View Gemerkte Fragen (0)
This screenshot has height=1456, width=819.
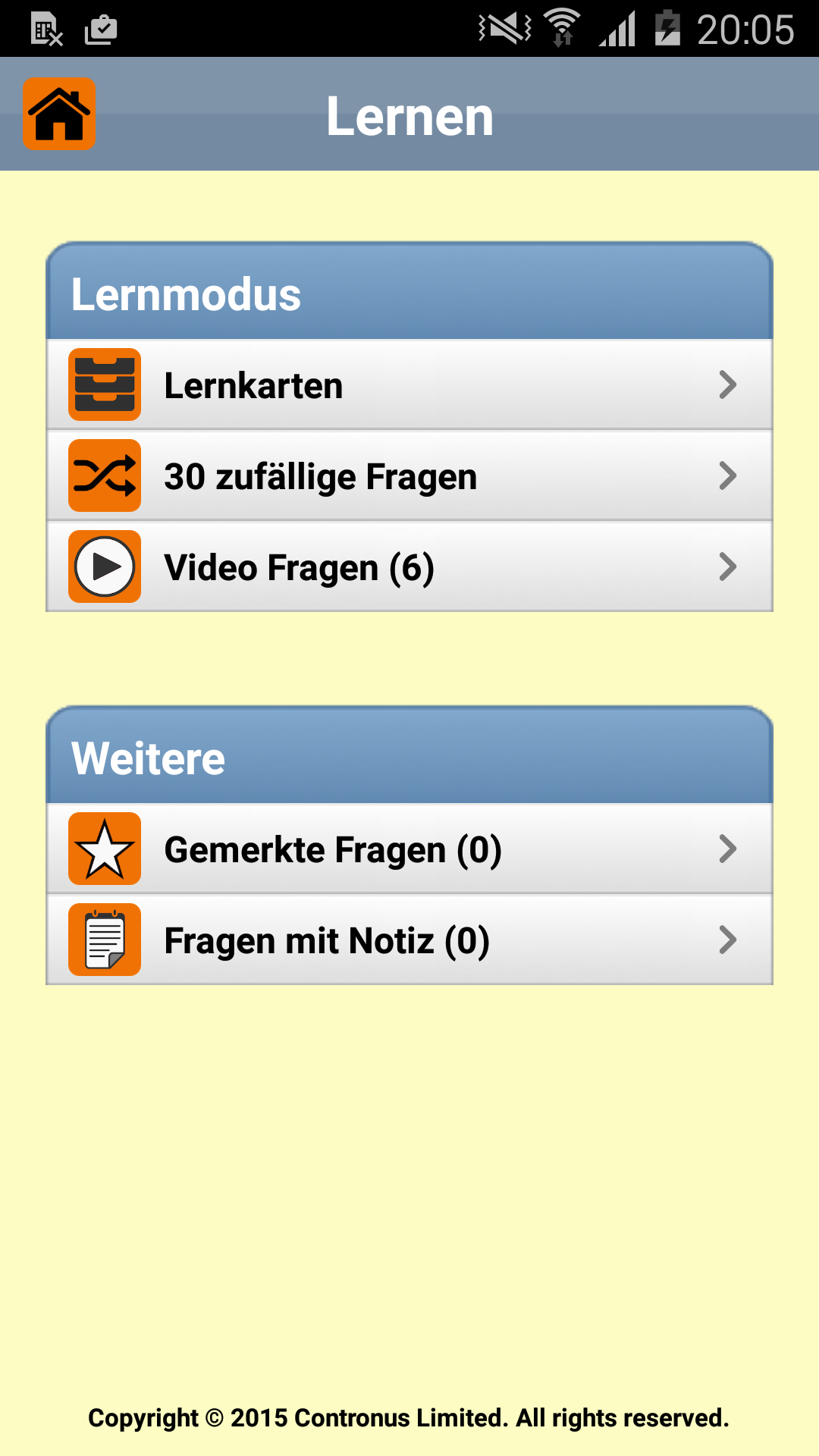coord(409,849)
